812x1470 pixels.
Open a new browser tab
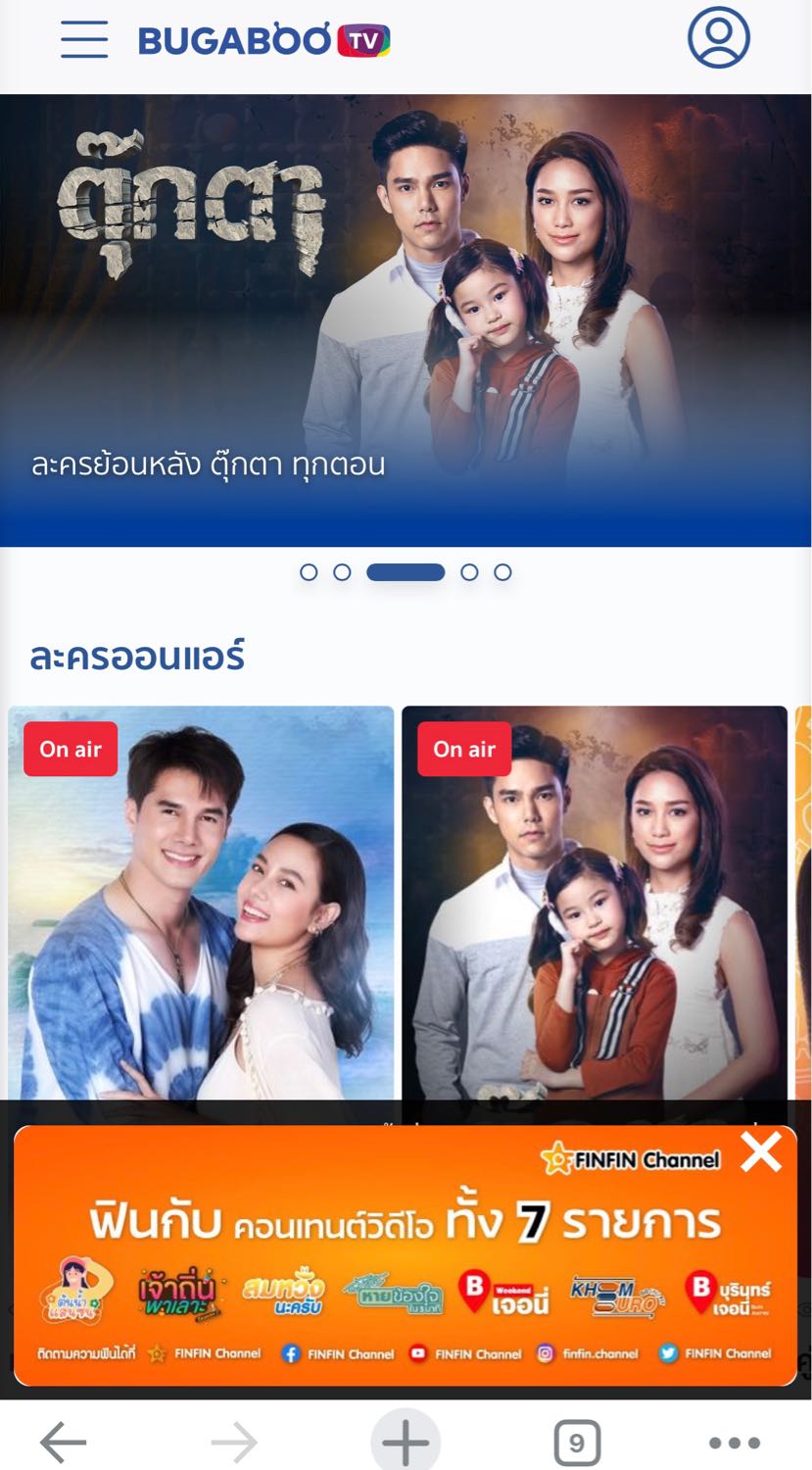click(406, 1442)
